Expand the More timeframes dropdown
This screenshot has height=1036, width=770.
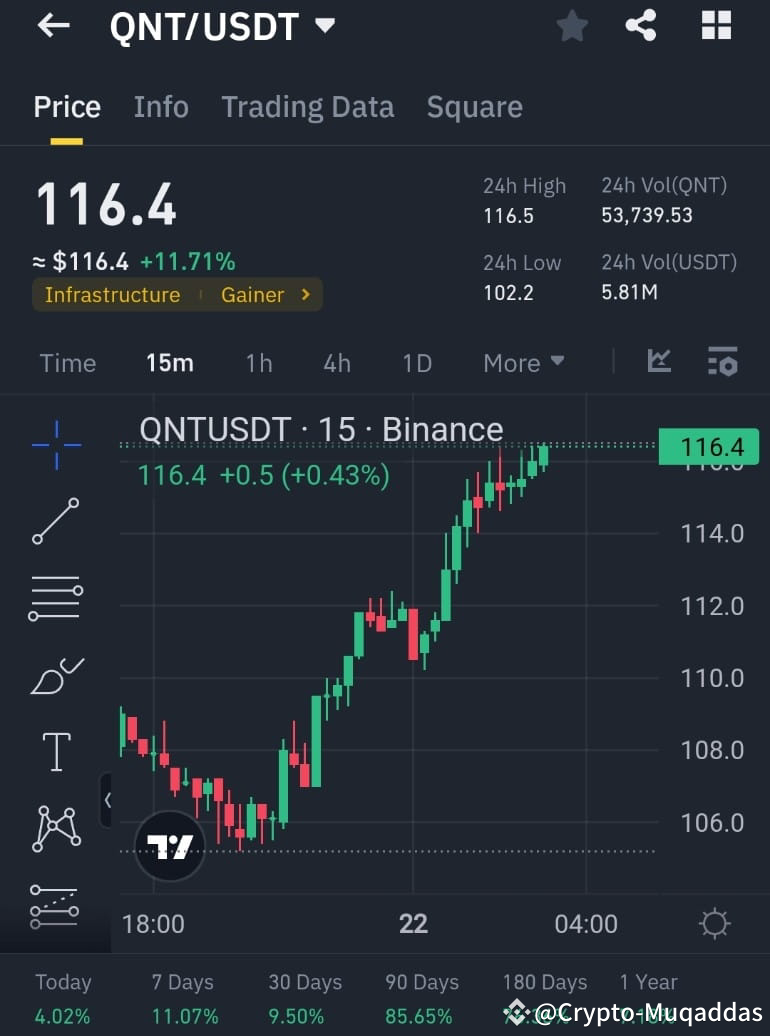(523, 363)
